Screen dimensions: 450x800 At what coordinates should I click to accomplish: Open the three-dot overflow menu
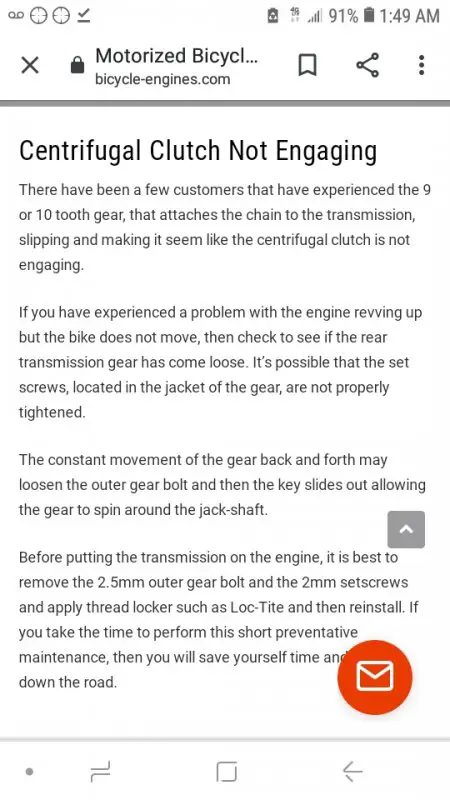point(421,65)
